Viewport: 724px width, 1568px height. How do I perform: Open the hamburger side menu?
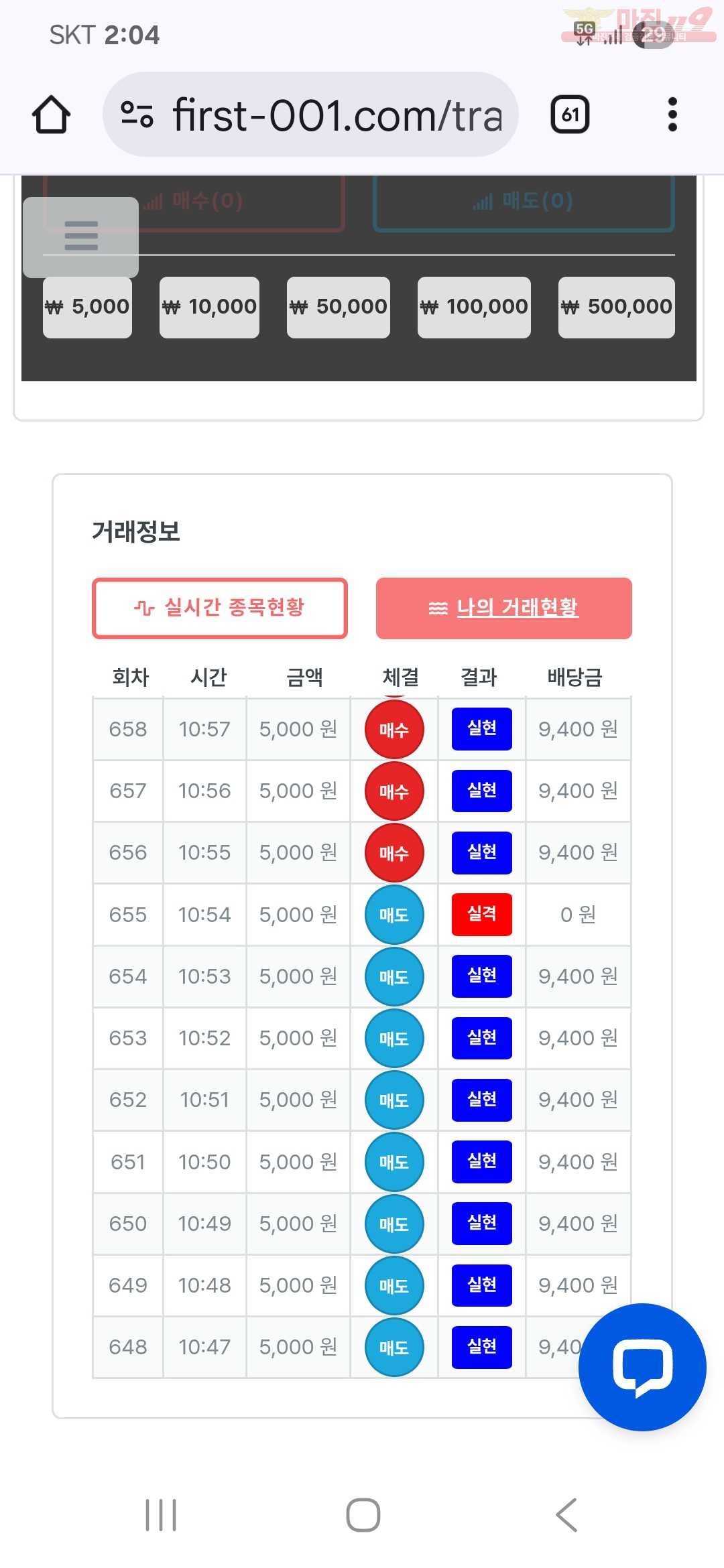[x=81, y=237]
